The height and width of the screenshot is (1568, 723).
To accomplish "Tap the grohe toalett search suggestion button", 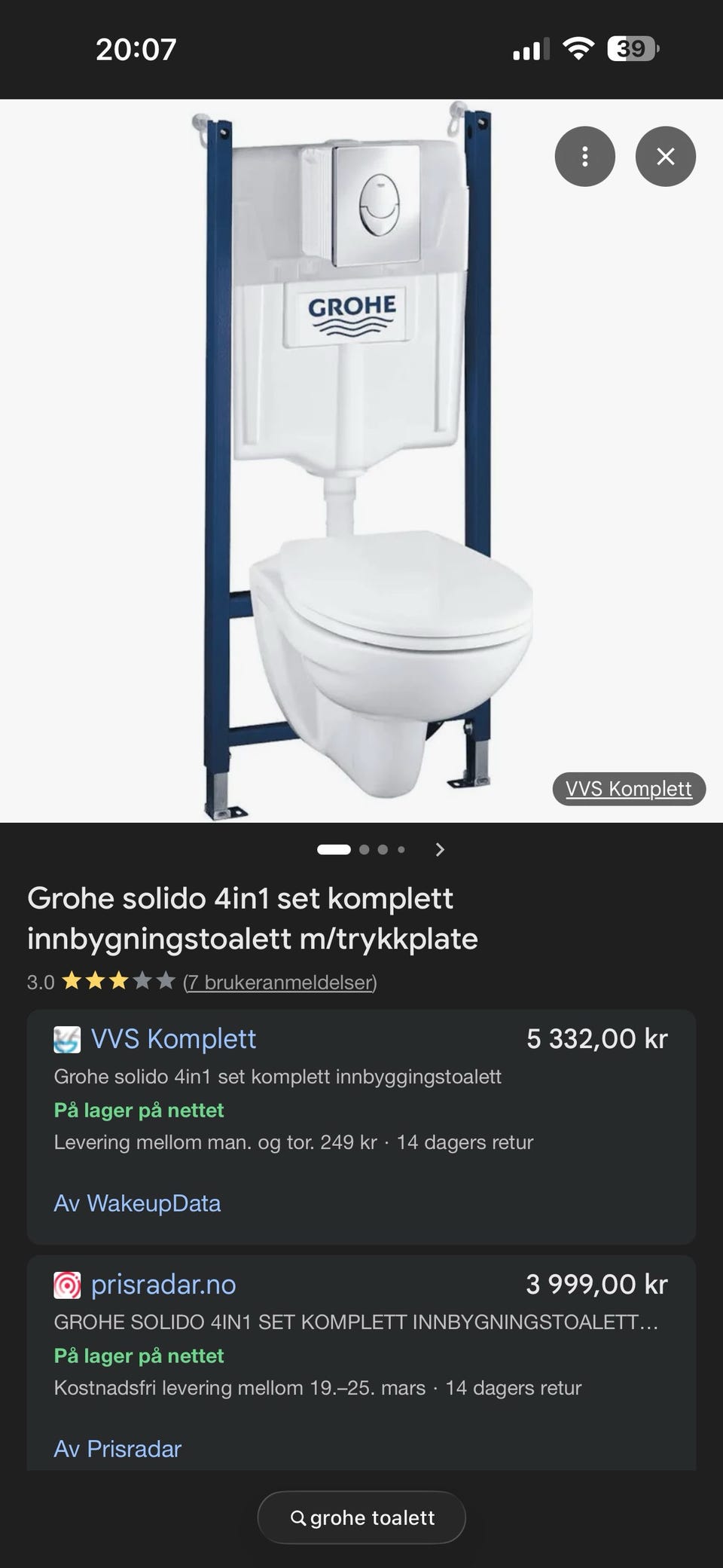I will 361,1518.
